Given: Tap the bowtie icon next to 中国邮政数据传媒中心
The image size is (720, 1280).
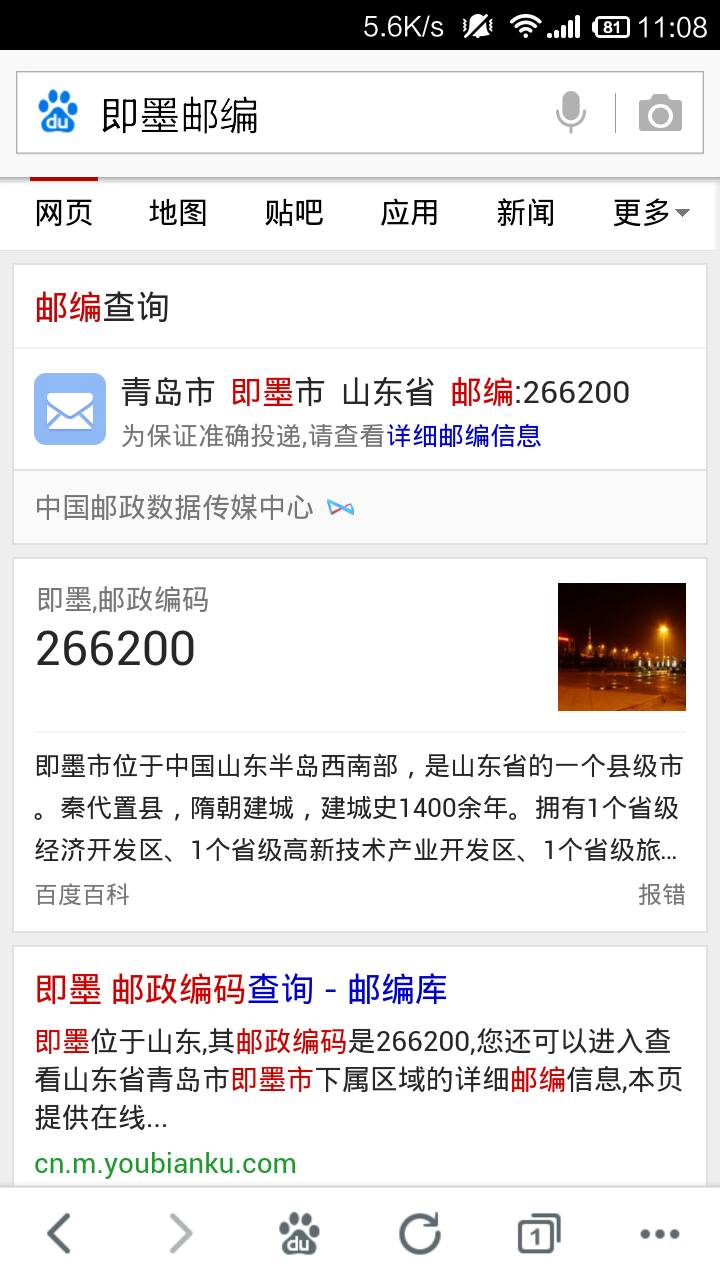Looking at the screenshot, I should click(x=344, y=507).
